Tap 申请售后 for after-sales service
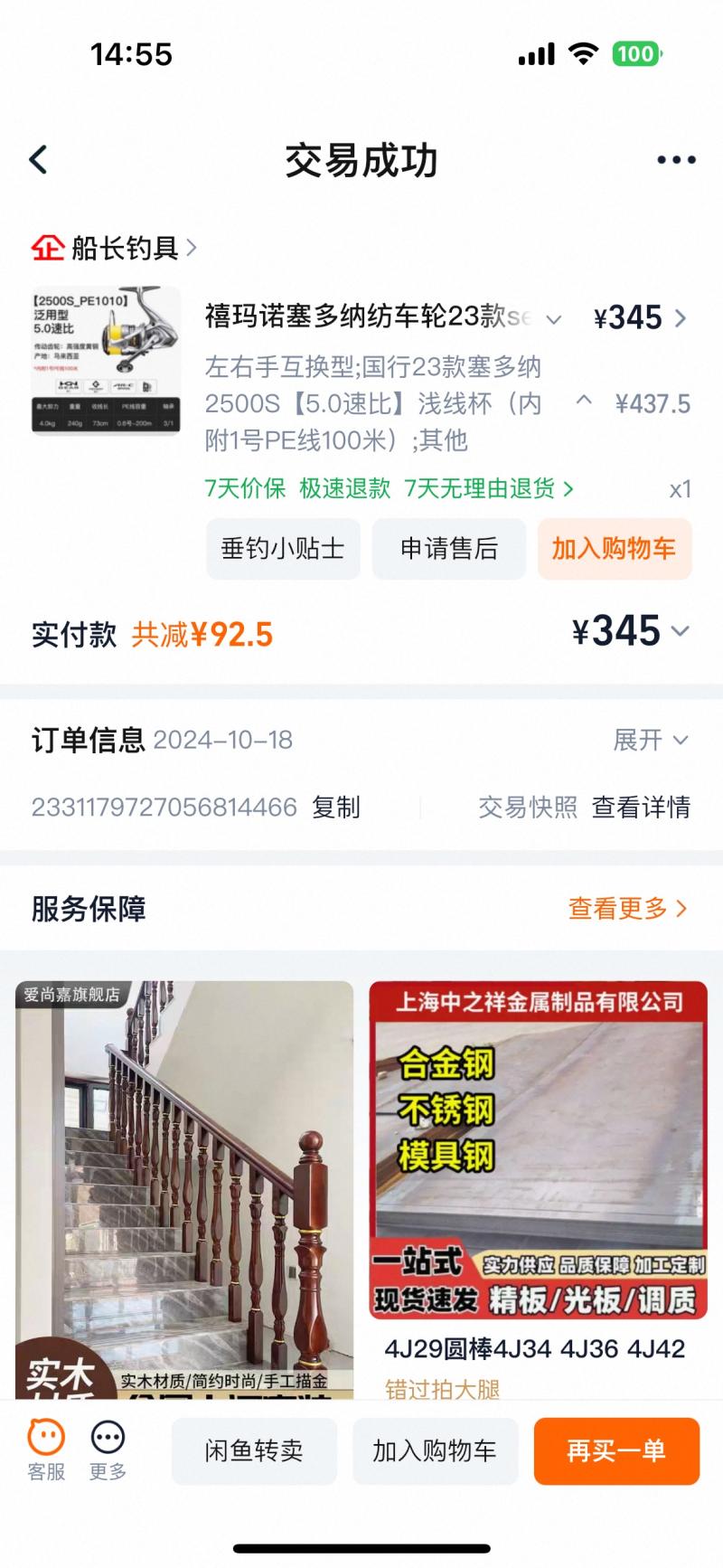The image size is (723, 1568). [x=449, y=548]
